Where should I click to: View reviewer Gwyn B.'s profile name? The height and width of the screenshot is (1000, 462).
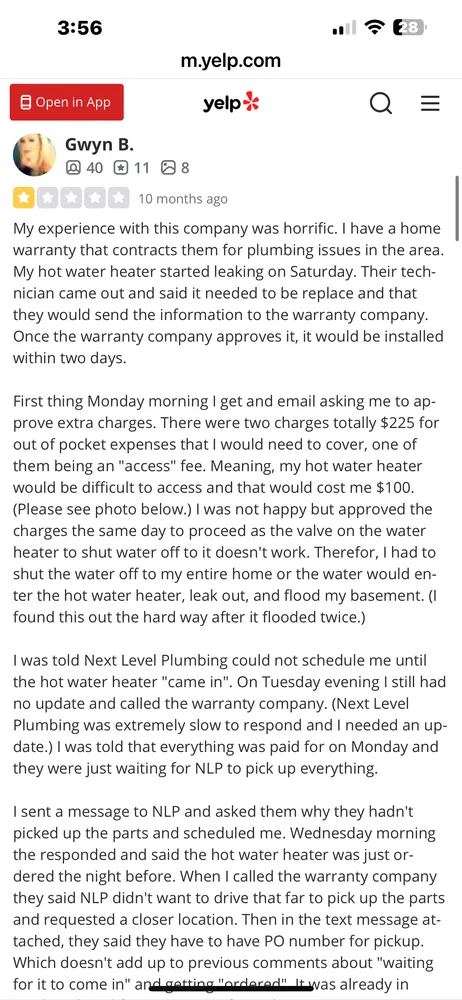click(100, 145)
